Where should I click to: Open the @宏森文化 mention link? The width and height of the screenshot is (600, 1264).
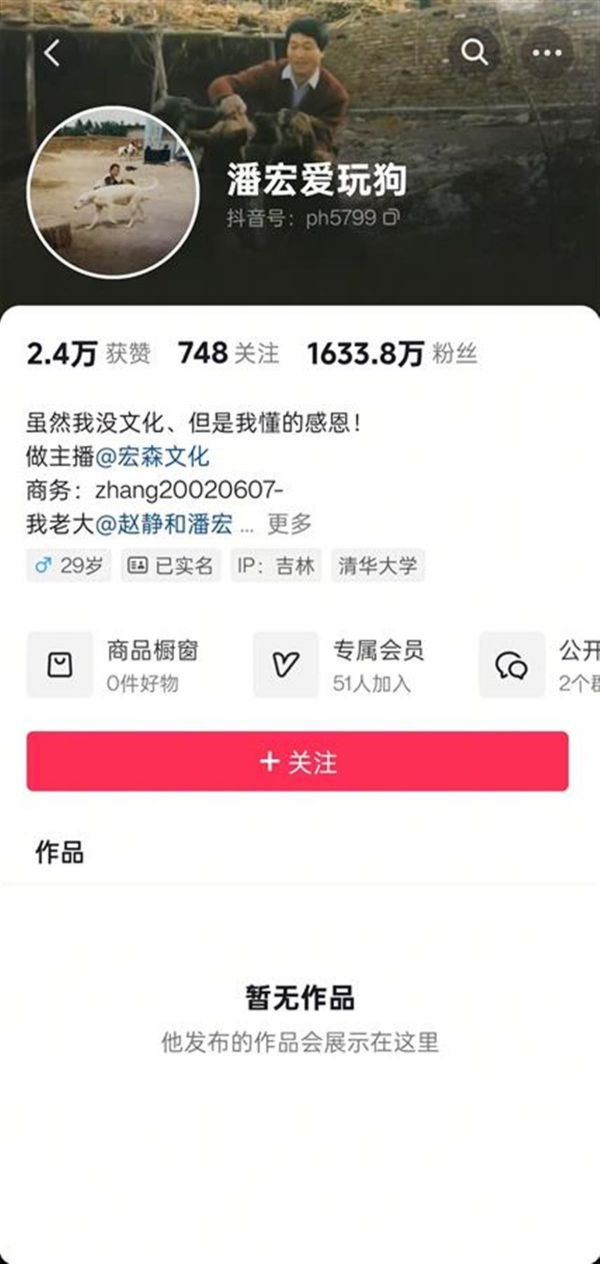(152, 457)
